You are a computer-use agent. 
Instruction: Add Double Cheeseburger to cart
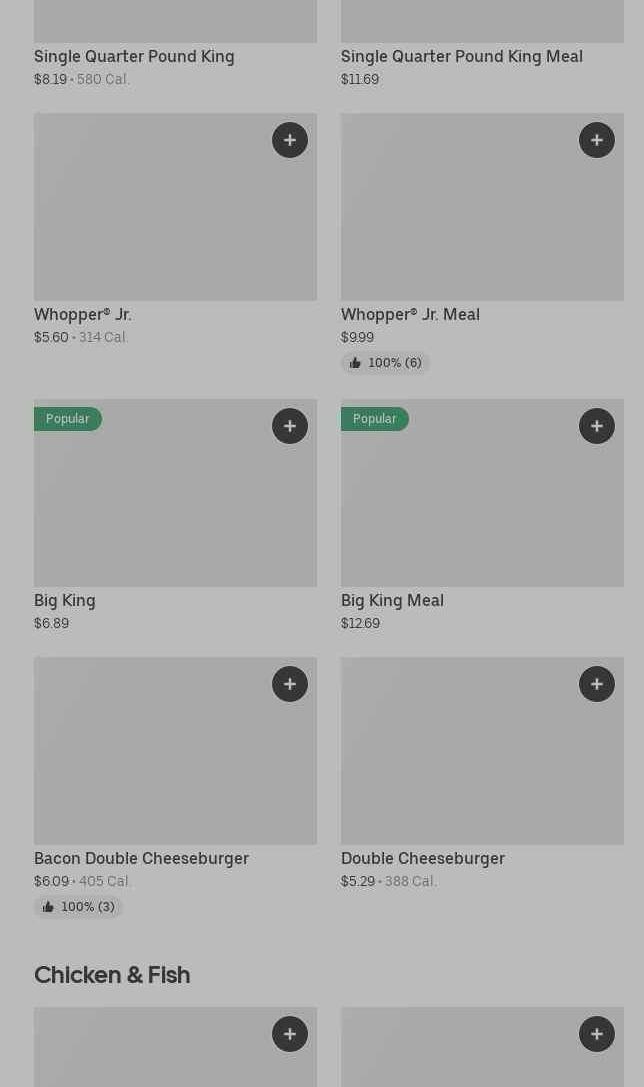[x=597, y=684]
